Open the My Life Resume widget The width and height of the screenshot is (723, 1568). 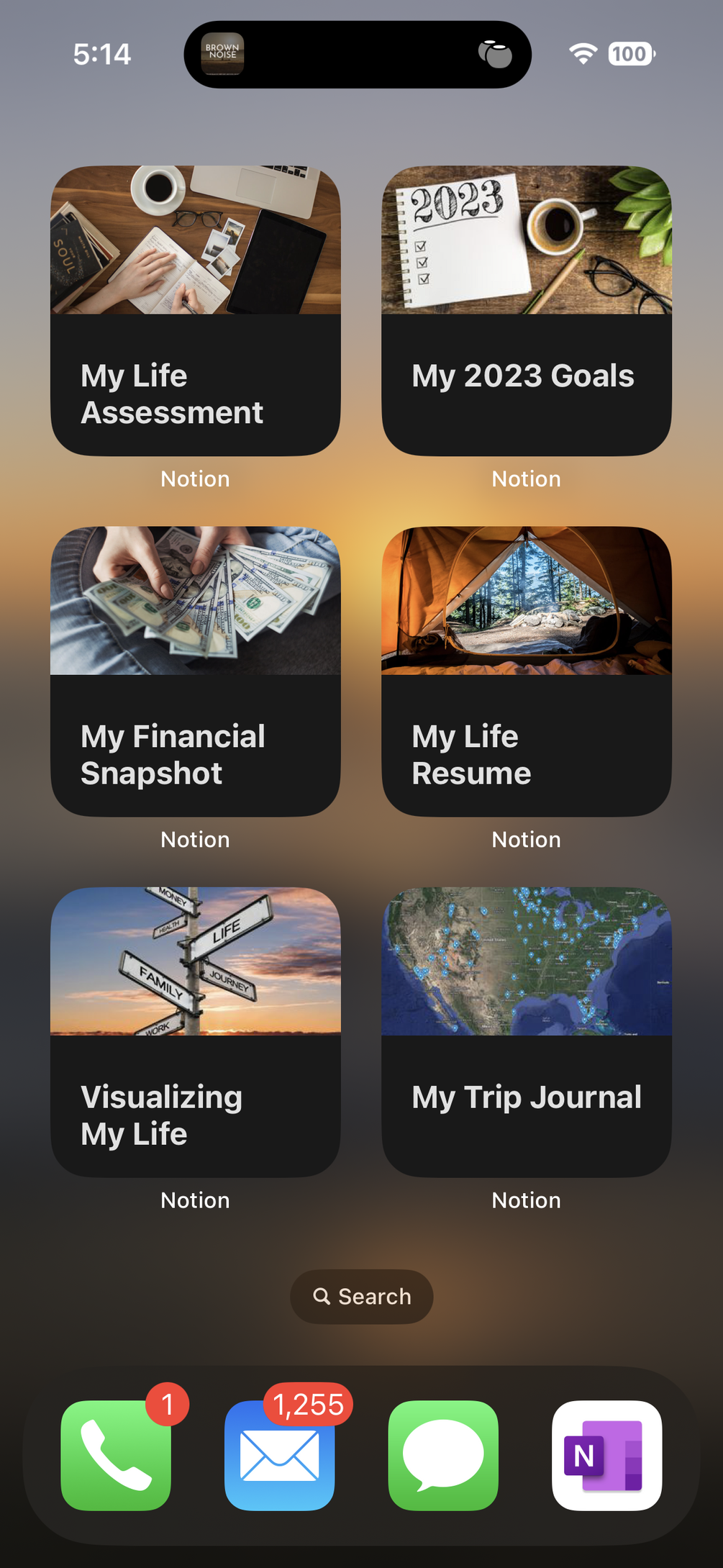click(526, 671)
